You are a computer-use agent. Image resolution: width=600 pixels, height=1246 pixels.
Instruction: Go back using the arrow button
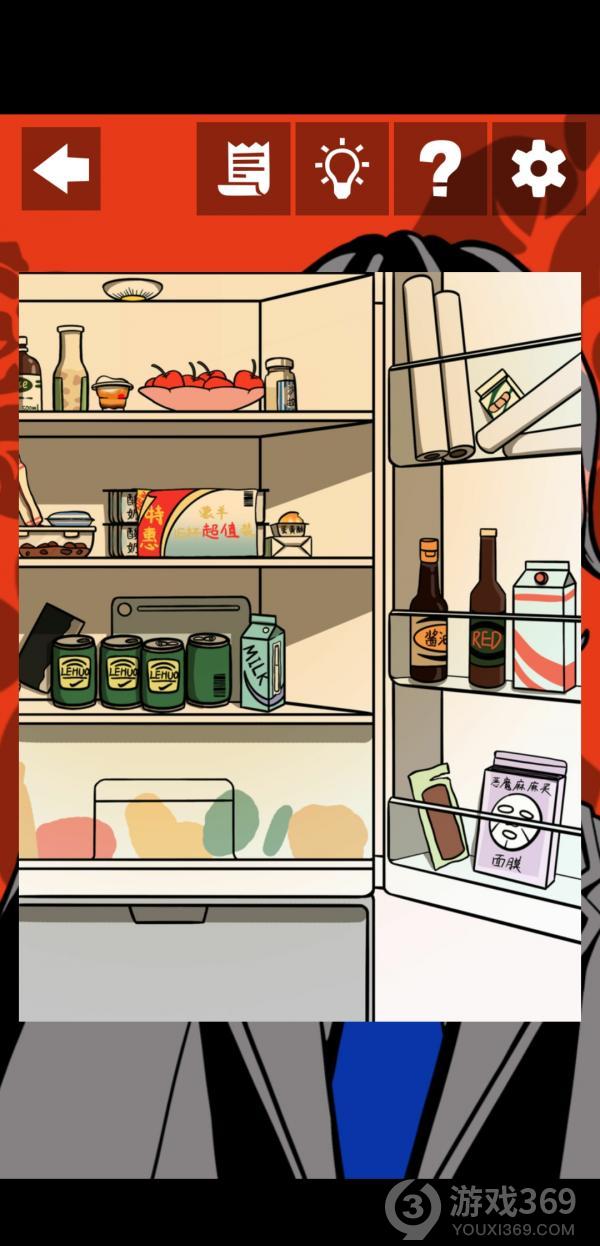61,169
